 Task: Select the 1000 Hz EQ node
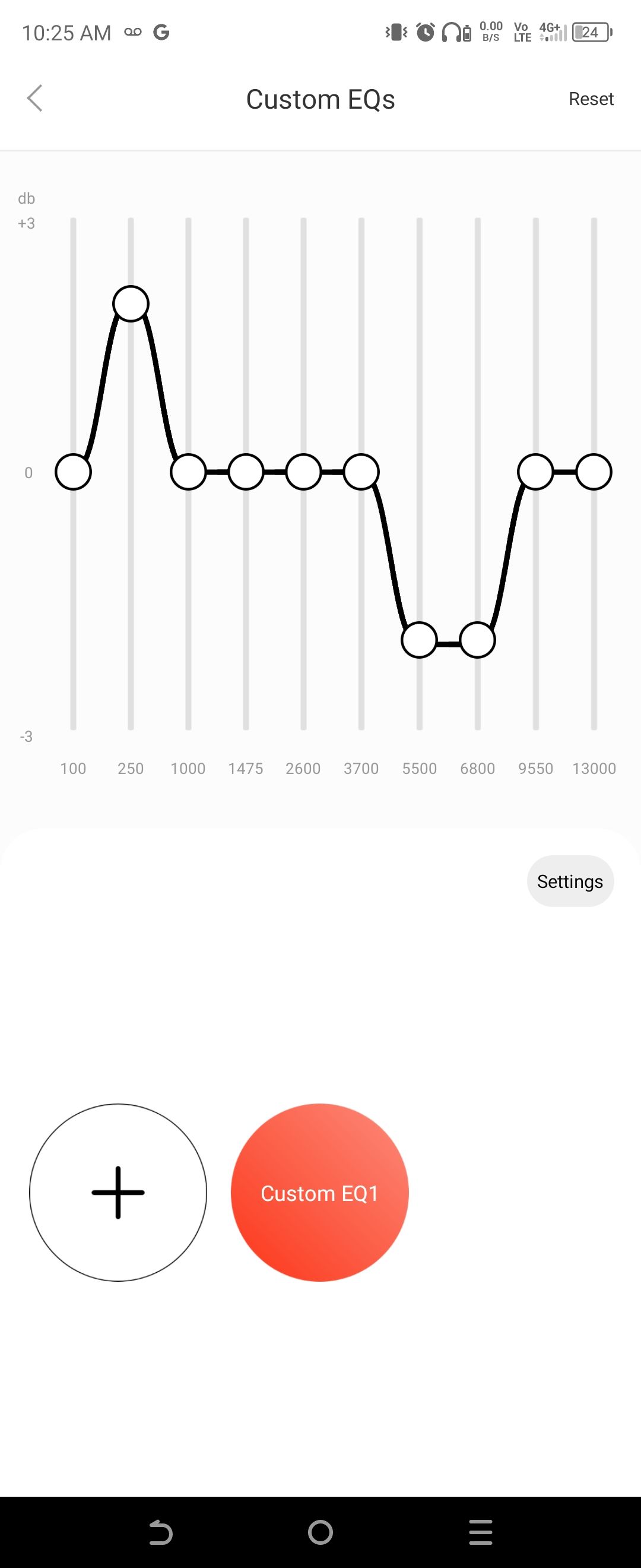click(188, 472)
